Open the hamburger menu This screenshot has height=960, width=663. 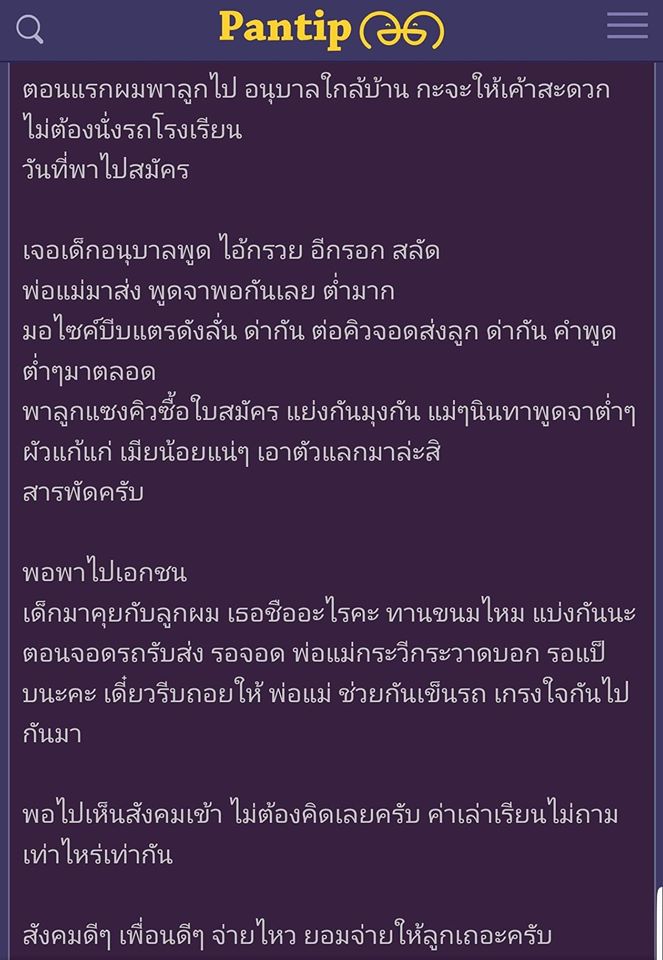tap(627, 26)
